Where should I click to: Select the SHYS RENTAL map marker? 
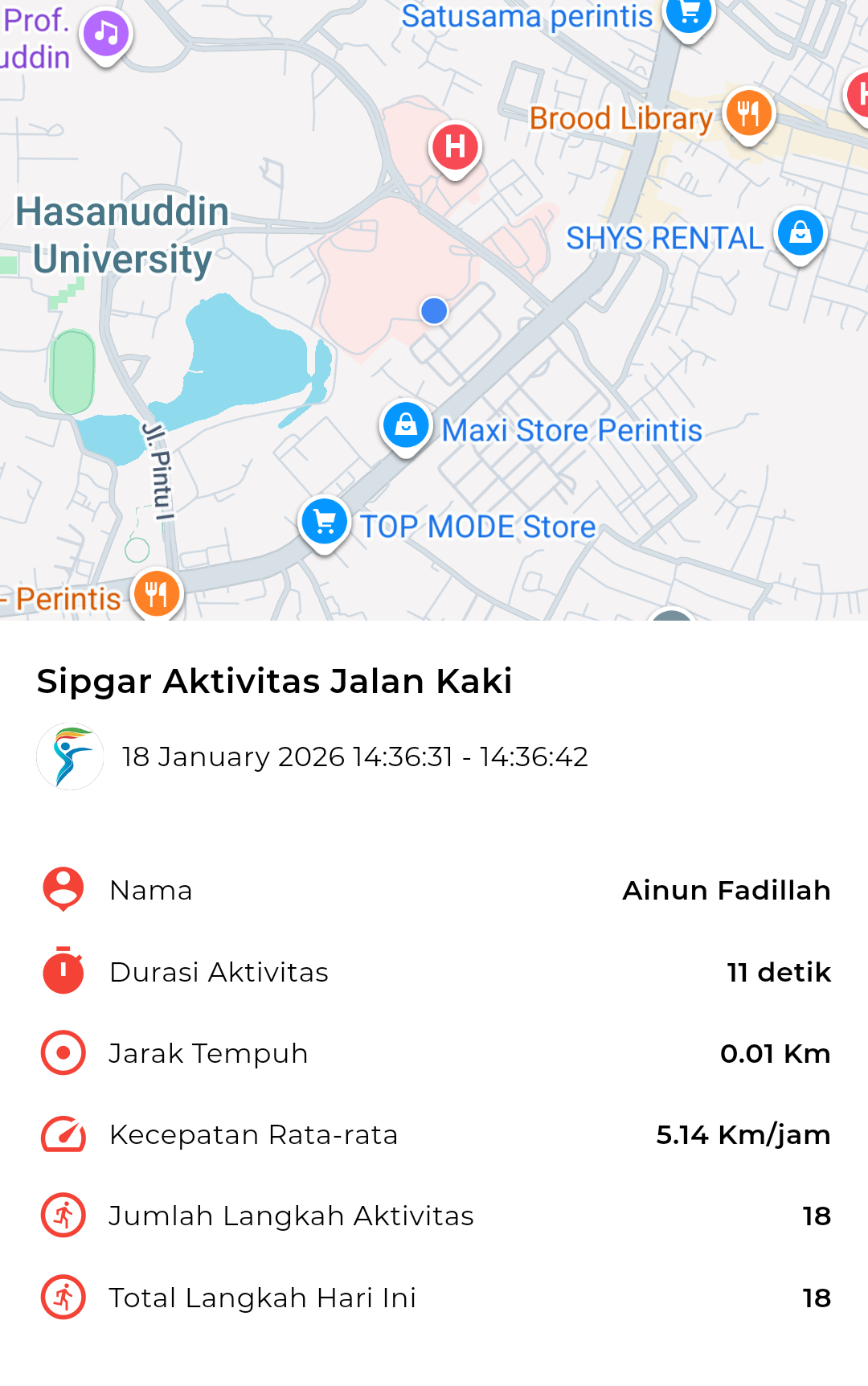800,233
